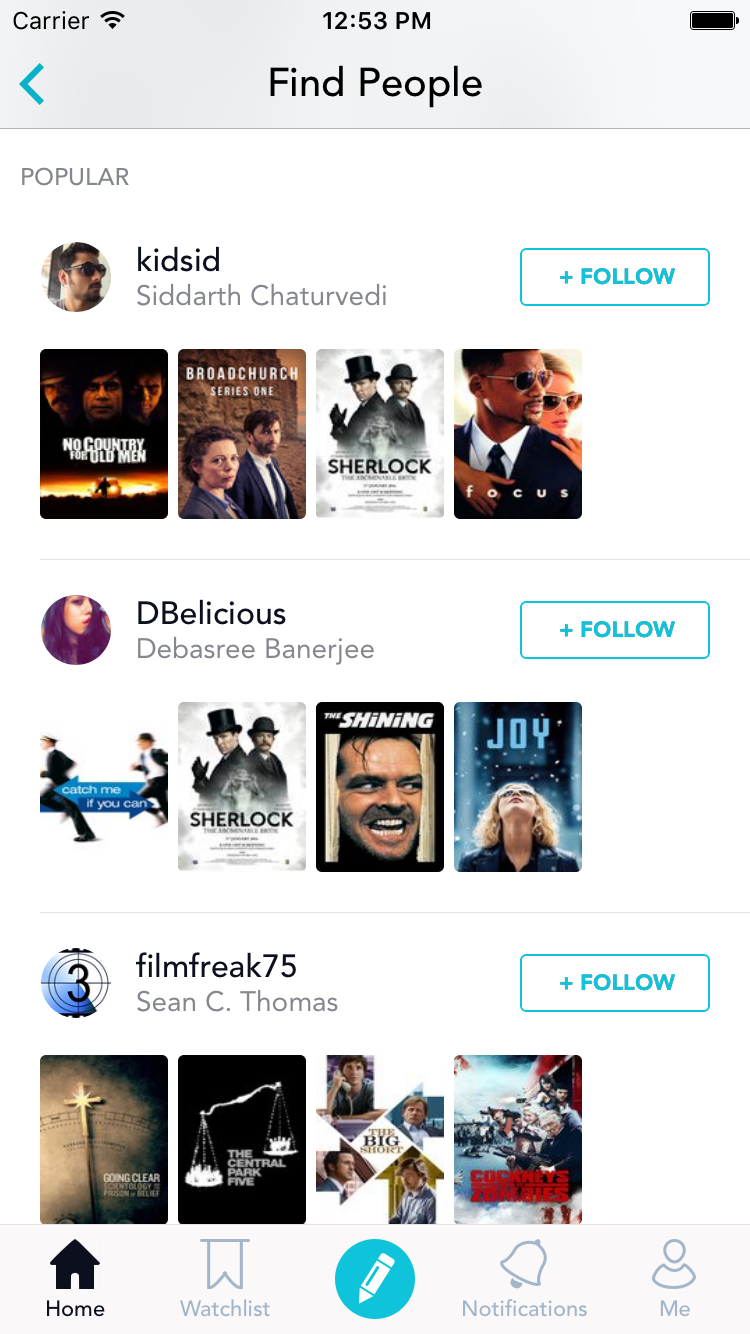Open the Joy movie poster
Image resolution: width=750 pixels, height=1334 pixels.
[x=518, y=787]
